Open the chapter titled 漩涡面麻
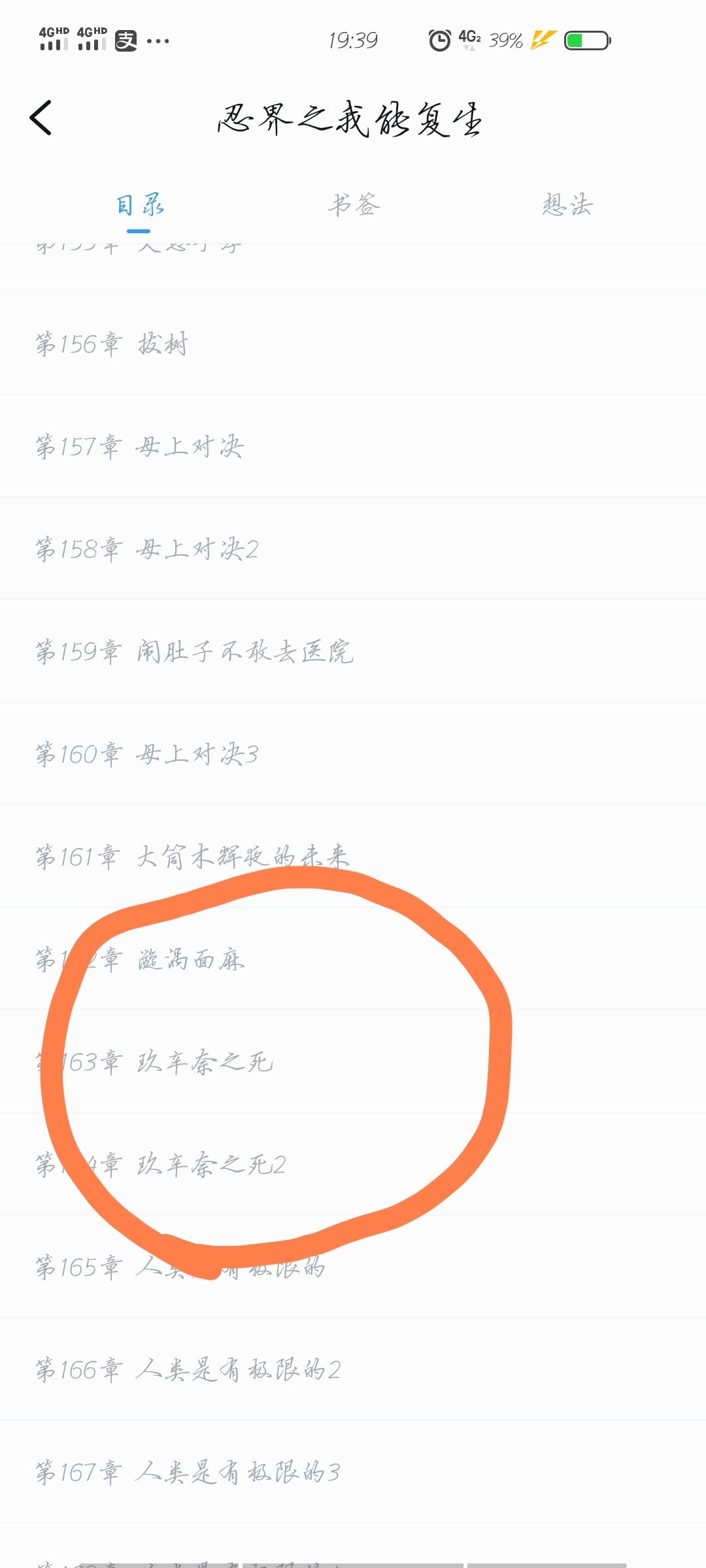706x1568 pixels. tap(353, 959)
